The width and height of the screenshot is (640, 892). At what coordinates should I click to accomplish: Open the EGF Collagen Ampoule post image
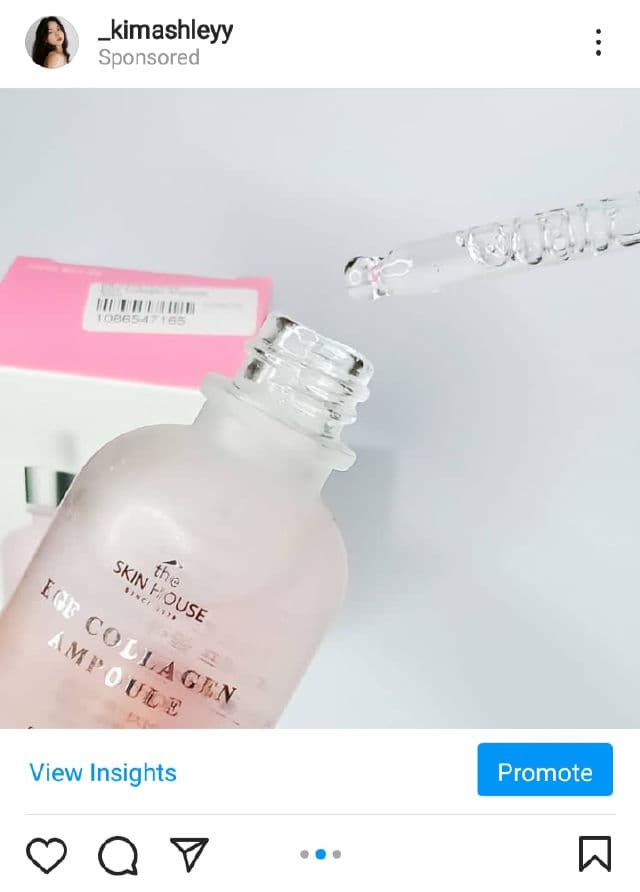(x=320, y=408)
